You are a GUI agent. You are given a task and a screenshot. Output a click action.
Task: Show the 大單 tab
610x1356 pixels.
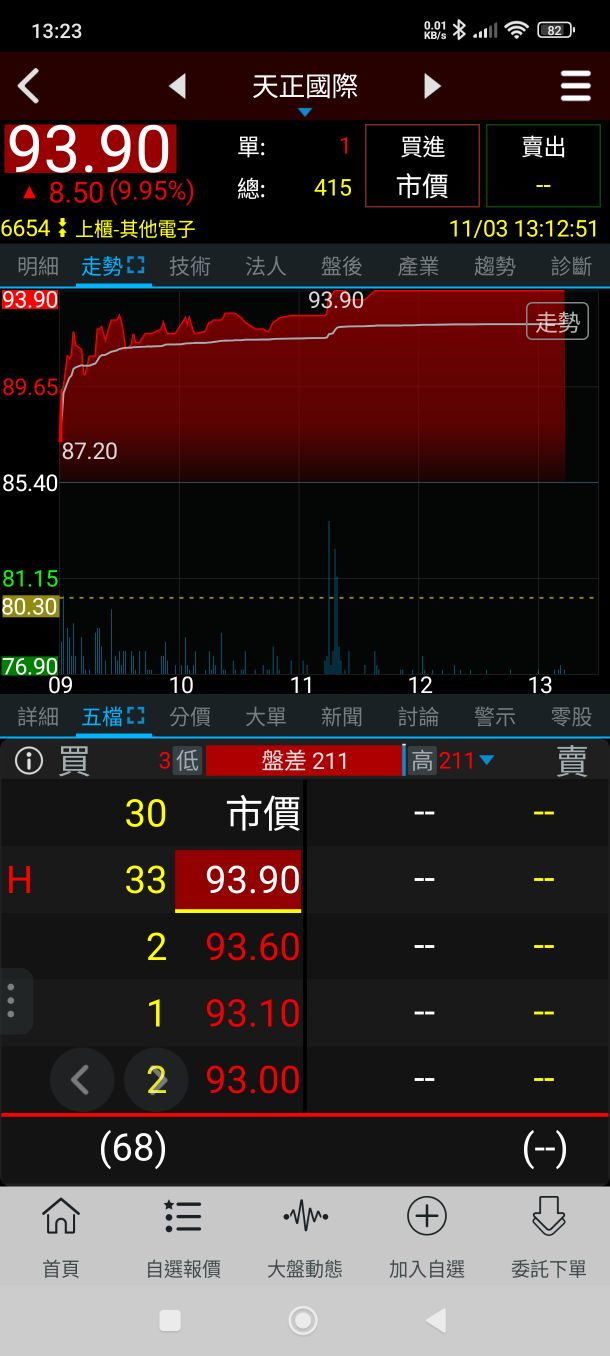pyautogui.click(x=266, y=717)
